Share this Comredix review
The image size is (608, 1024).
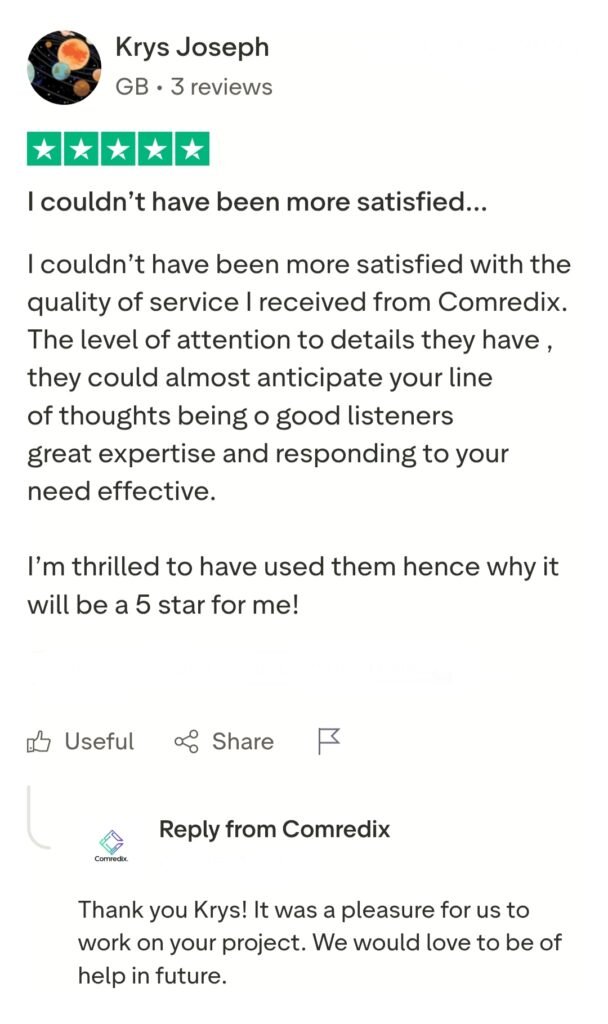click(x=224, y=741)
